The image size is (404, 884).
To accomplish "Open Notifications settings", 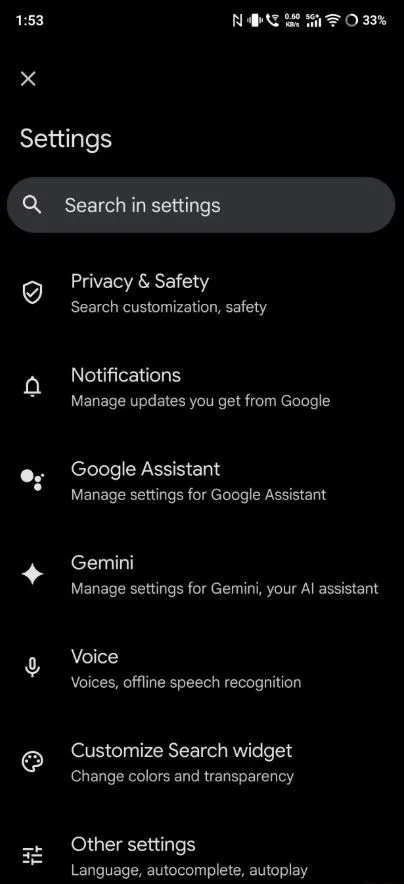I will (x=202, y=387).
